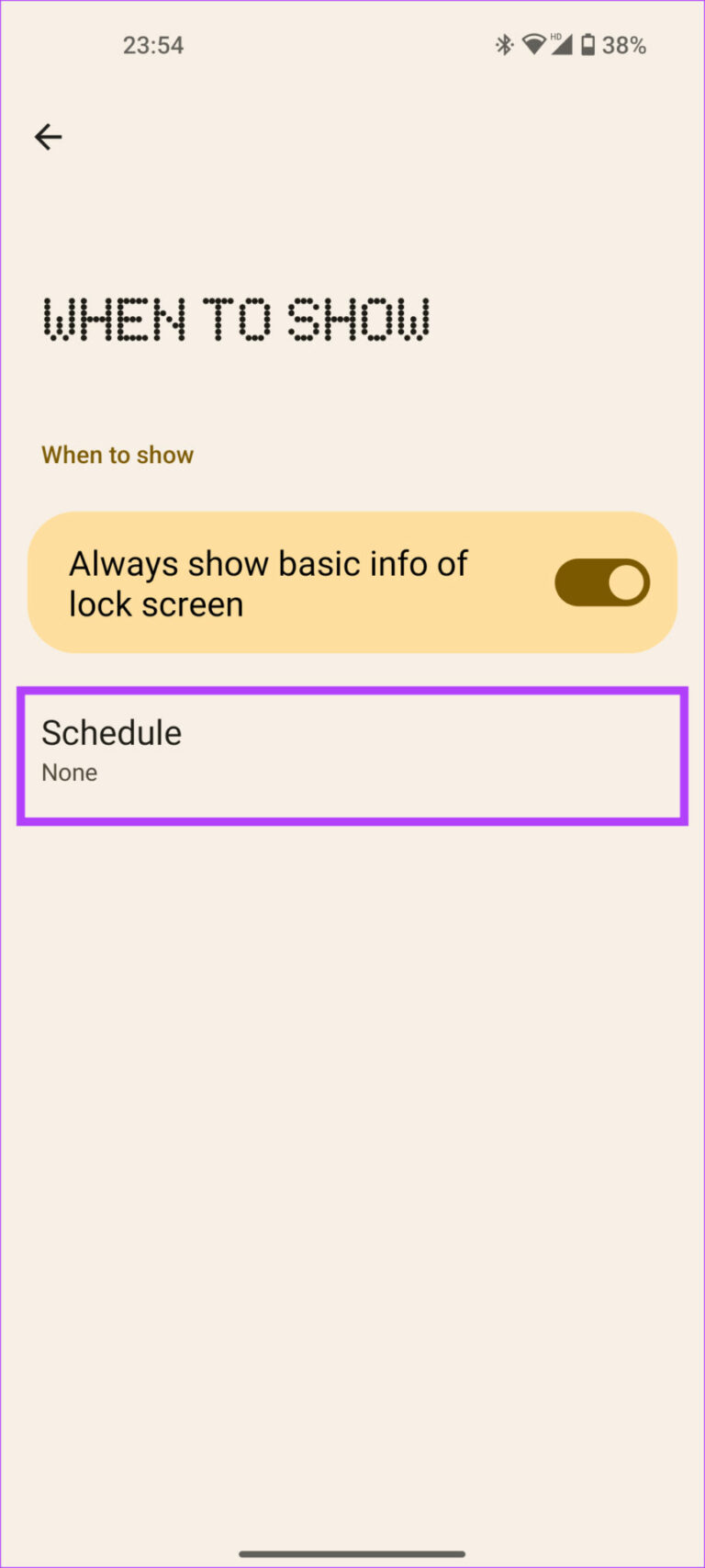Click the WHEN TO SHOW page title
The height and width of the screenshot is (1568, 705).
pos(236,320)
